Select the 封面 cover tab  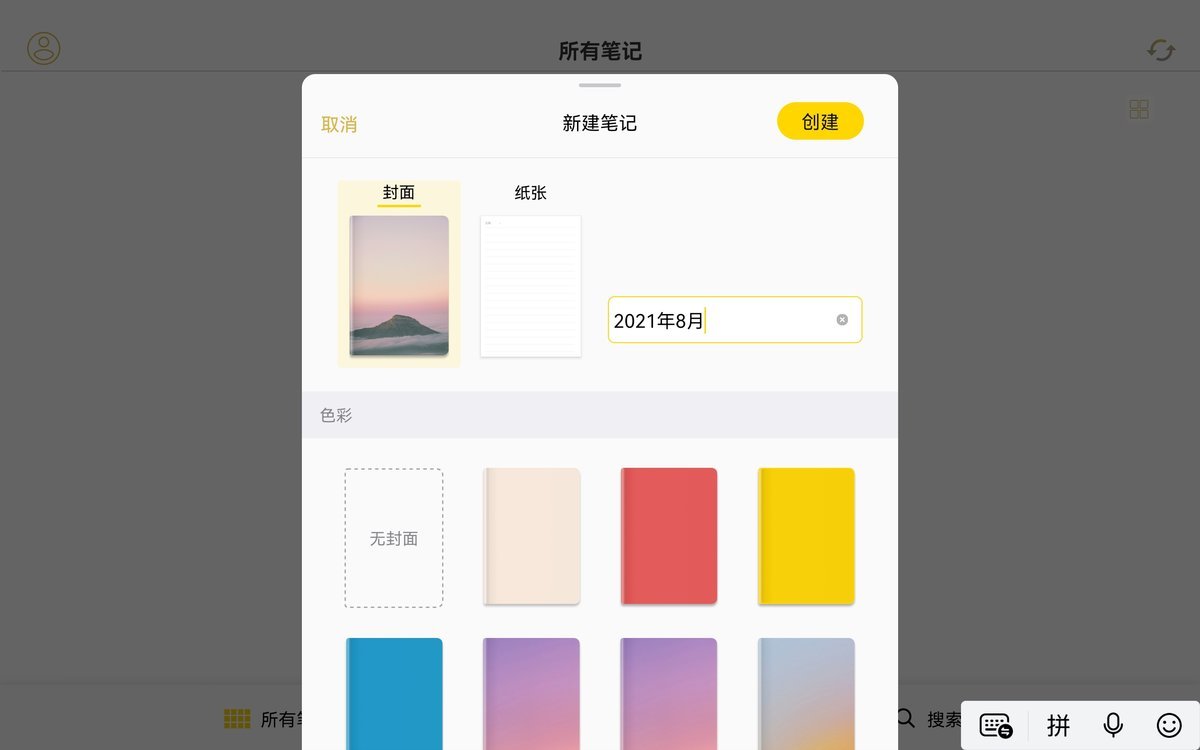[399, 193]
